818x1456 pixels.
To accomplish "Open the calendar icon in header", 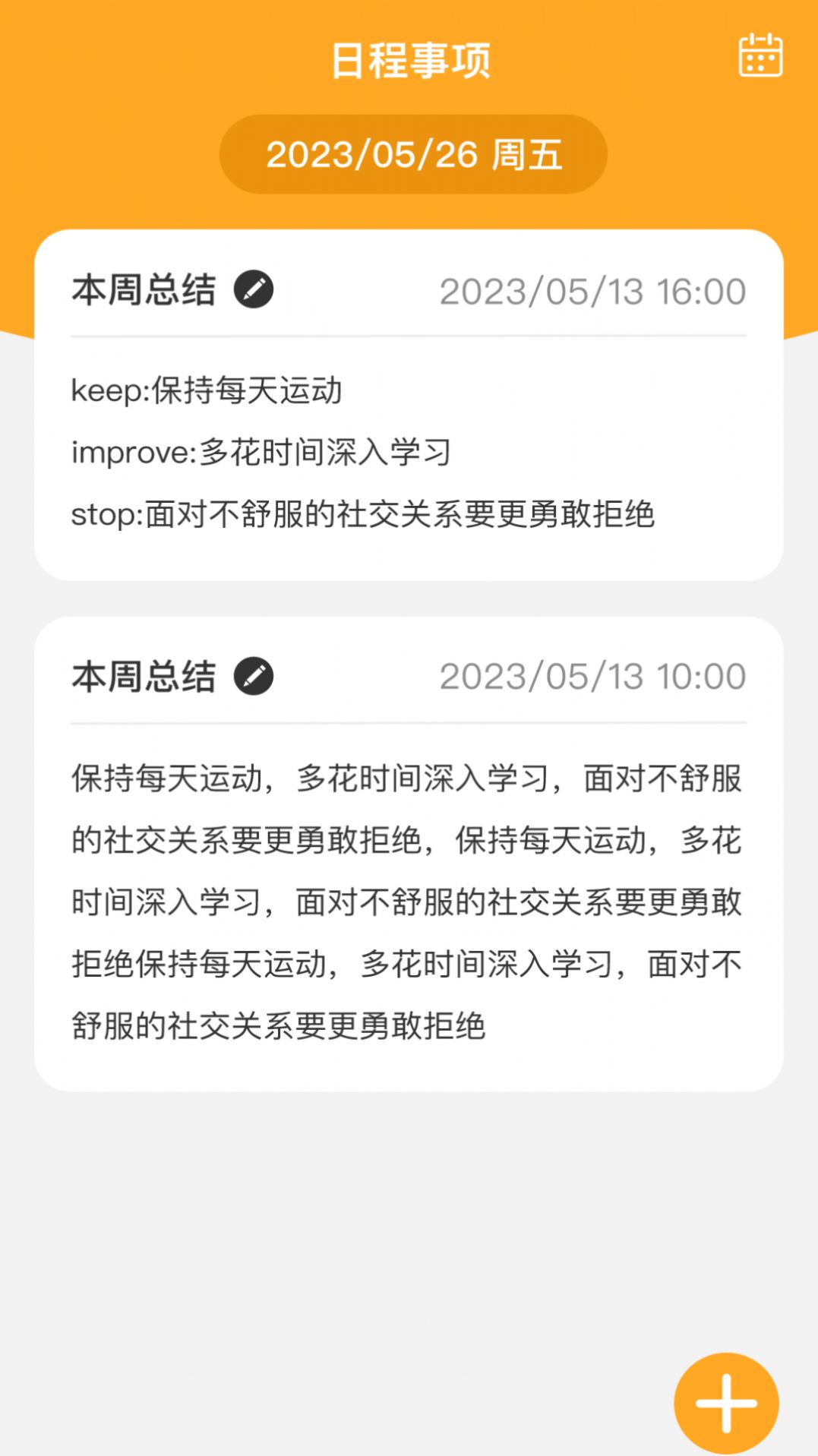I will [x=760, y=55].
